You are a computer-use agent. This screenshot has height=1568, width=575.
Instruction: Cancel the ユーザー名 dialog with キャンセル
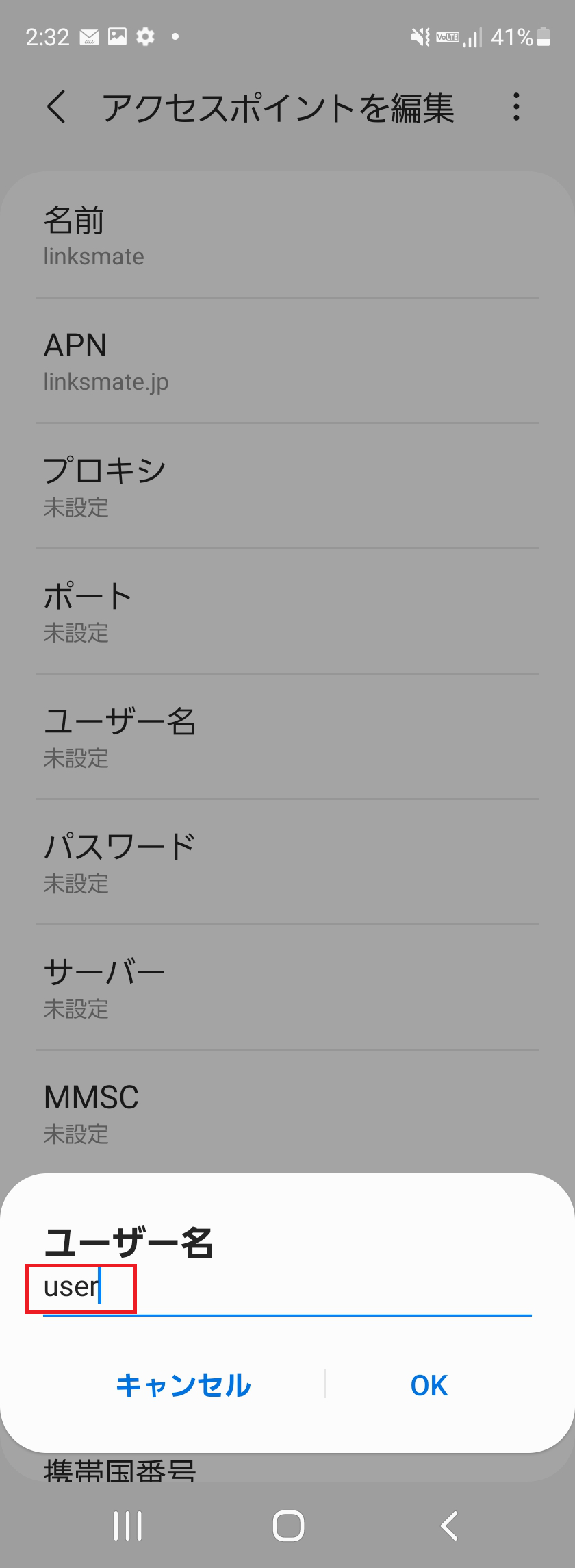[x=183, y=1385]
